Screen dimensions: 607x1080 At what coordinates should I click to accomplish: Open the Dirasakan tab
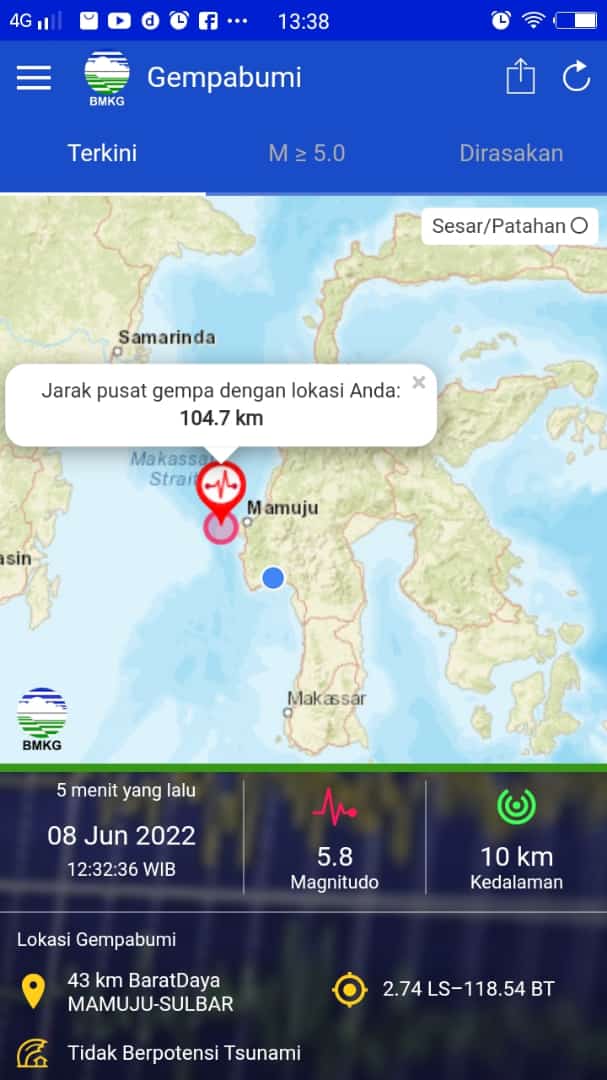click(510, 153)
